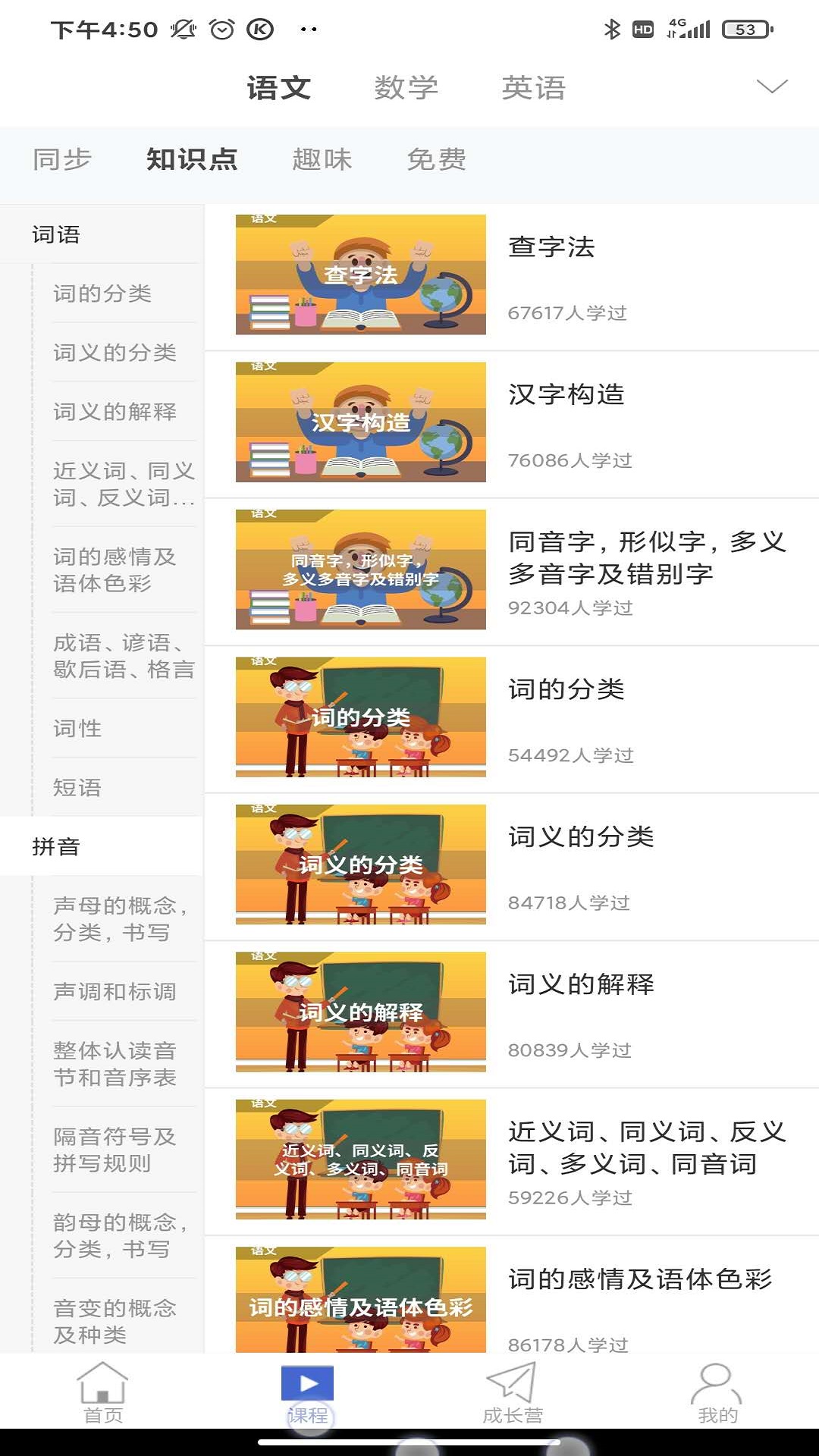Expand the subject dropdown arrow
819x1456 pixels.
coord(772,86)
